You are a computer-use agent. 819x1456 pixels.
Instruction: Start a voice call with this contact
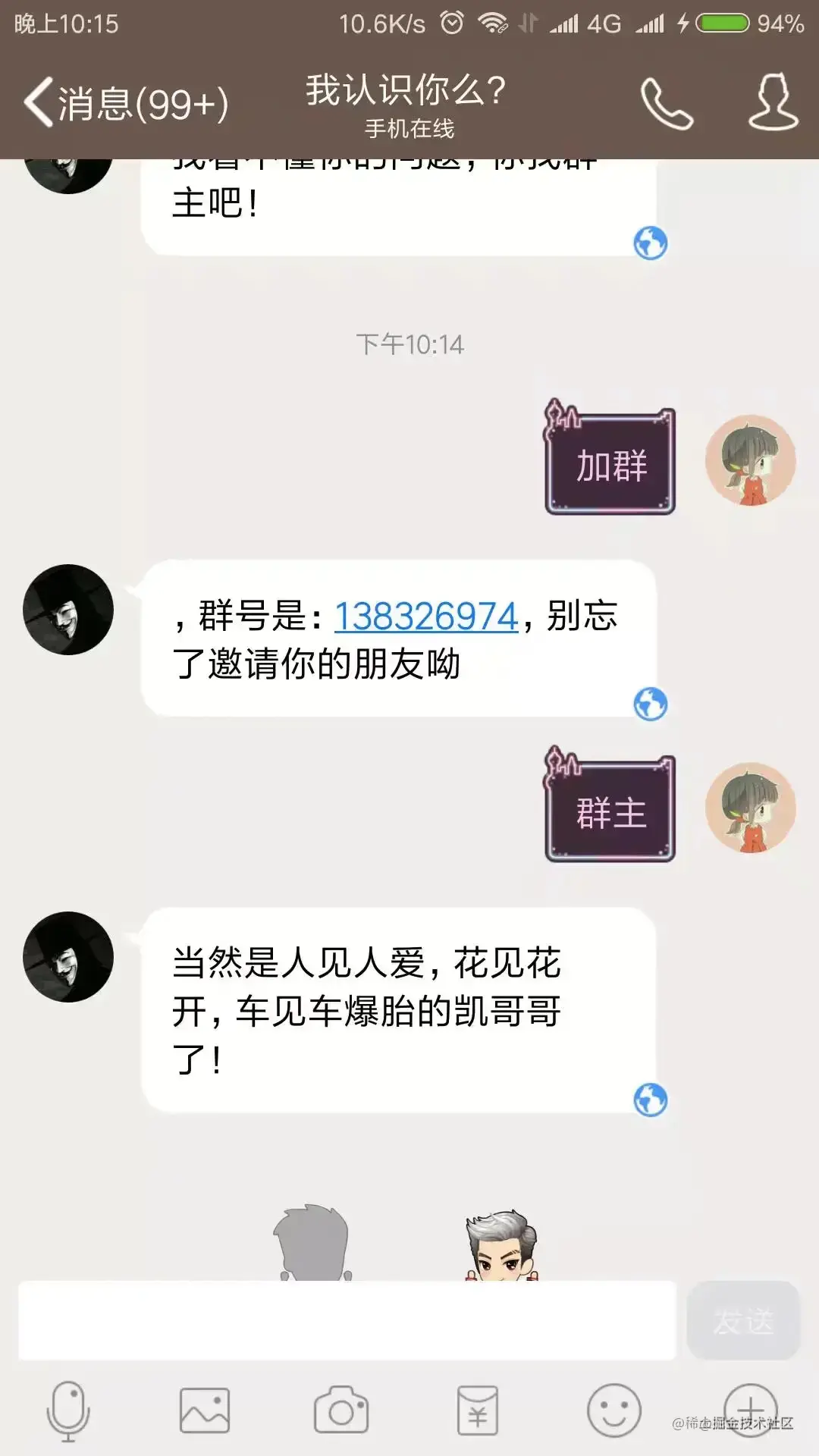pos(667,103)
